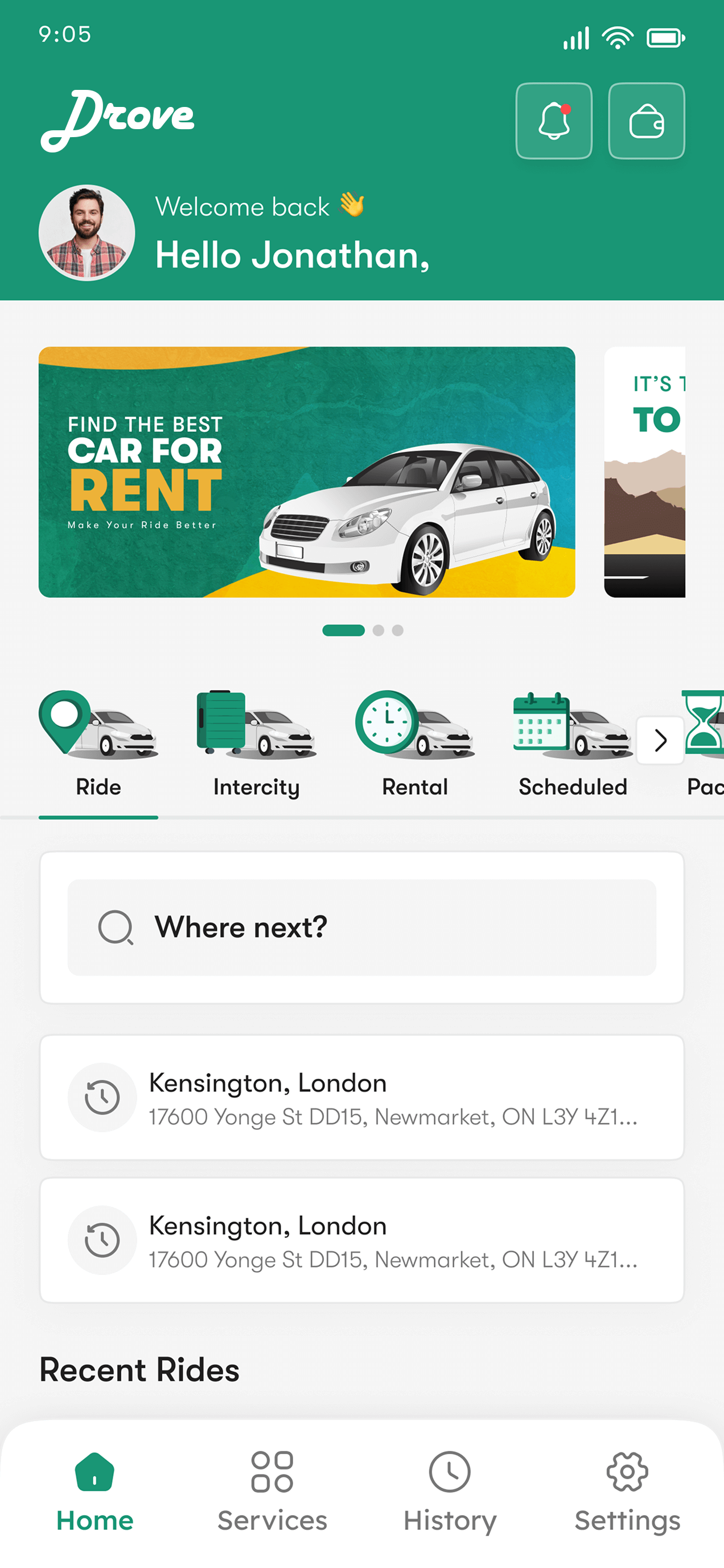Tap Jonathan's profile picture
724x1568 pixels.
[x=87, y=233]
